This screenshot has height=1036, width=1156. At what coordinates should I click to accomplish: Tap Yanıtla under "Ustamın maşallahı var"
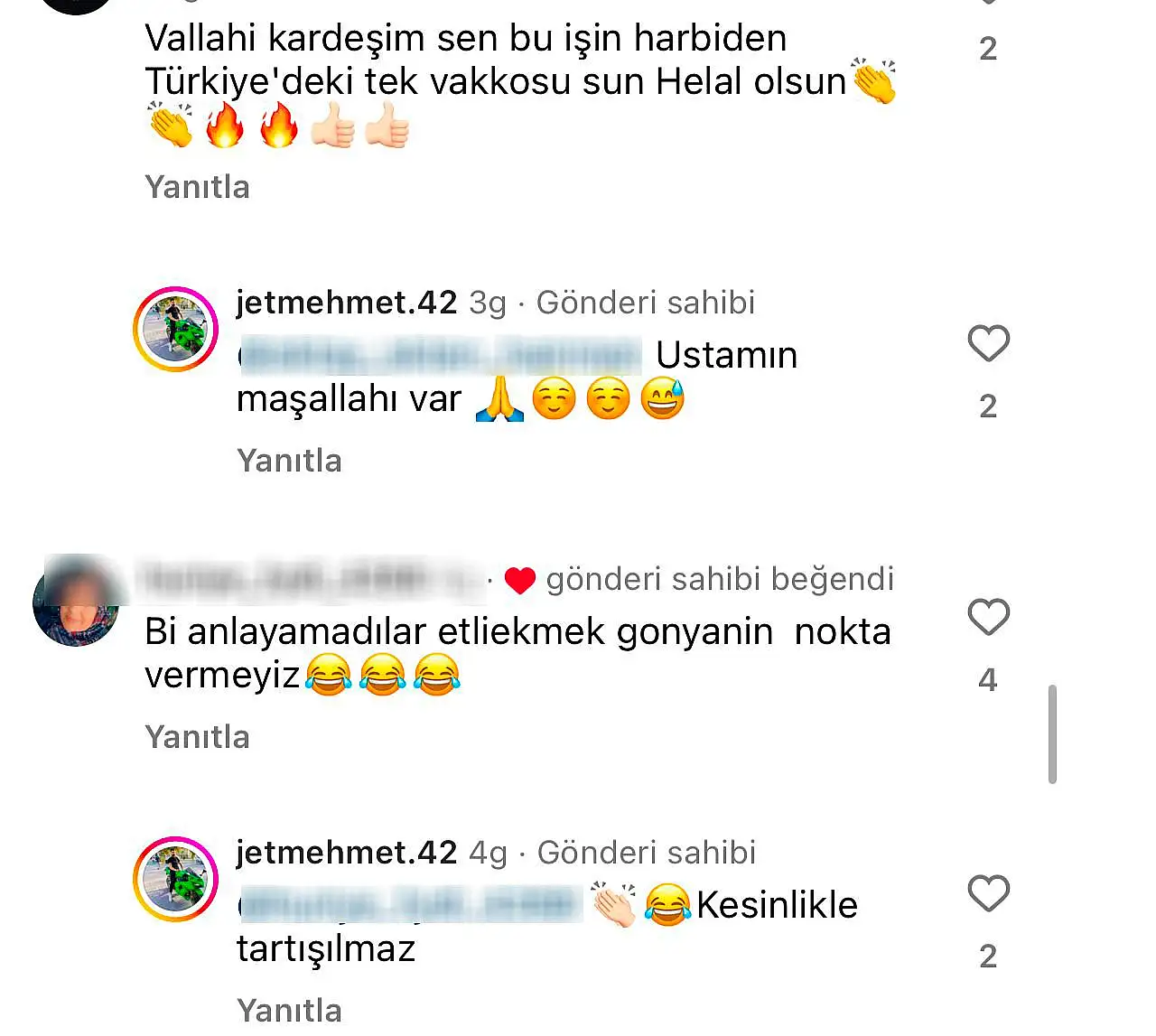(289, 461)
